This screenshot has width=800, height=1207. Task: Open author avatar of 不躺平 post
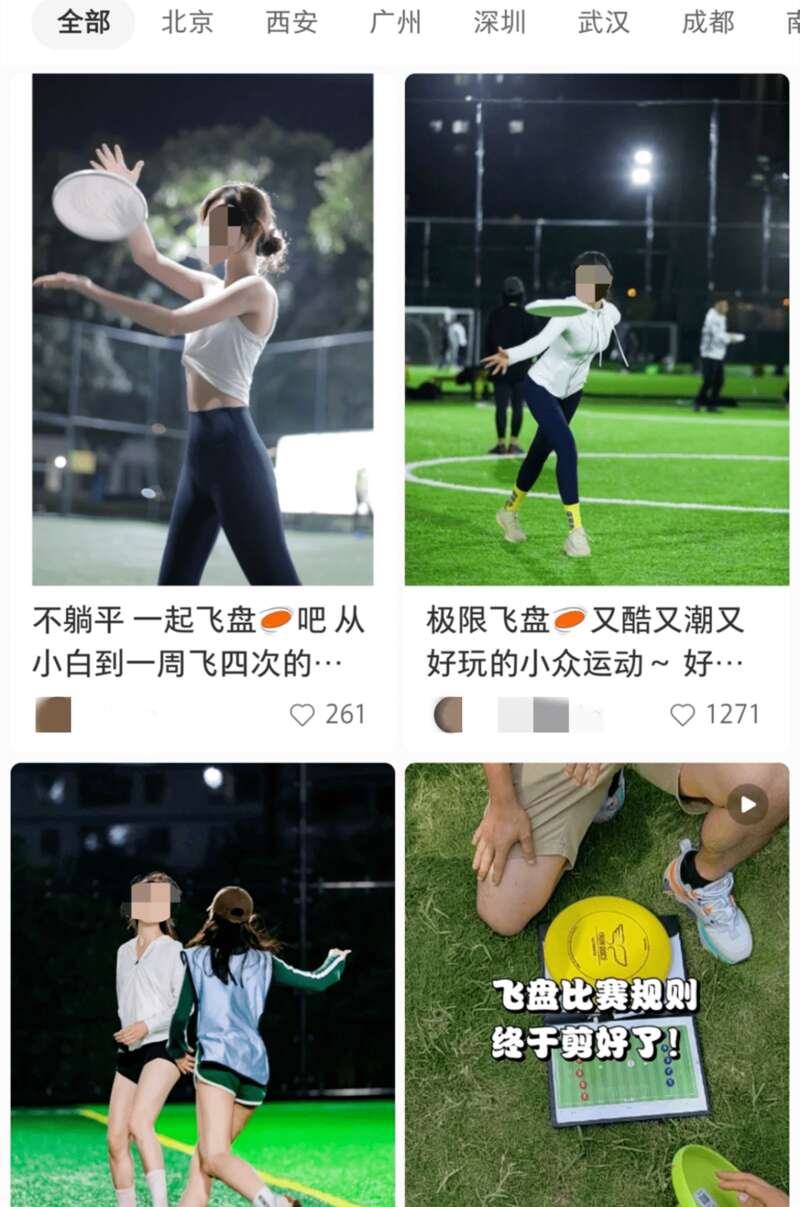point(53,714)
